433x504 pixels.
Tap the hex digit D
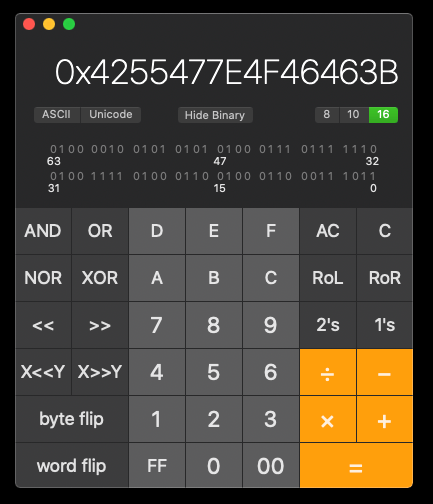click(157, 231)
